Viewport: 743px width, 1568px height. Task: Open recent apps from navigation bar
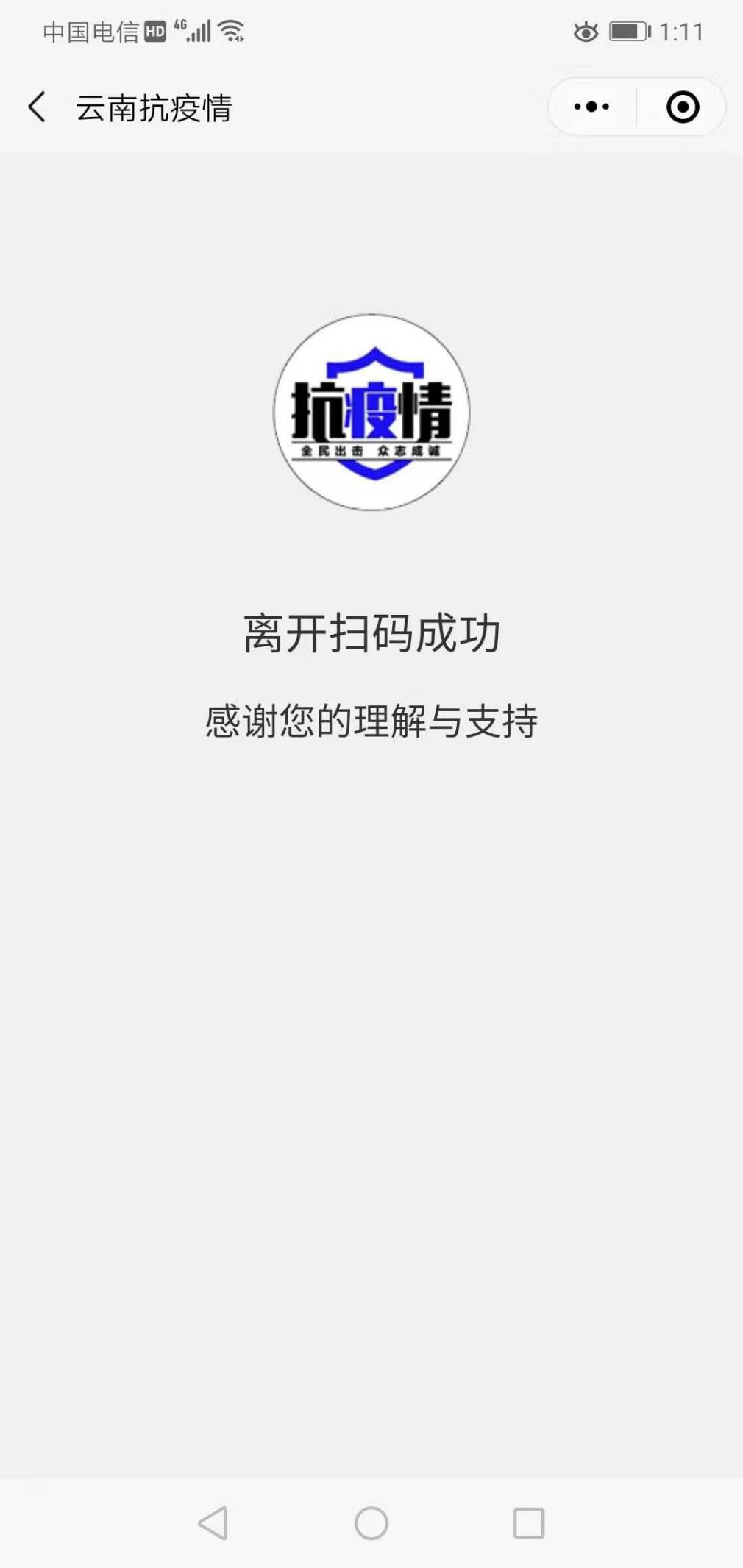[528, 1522]
